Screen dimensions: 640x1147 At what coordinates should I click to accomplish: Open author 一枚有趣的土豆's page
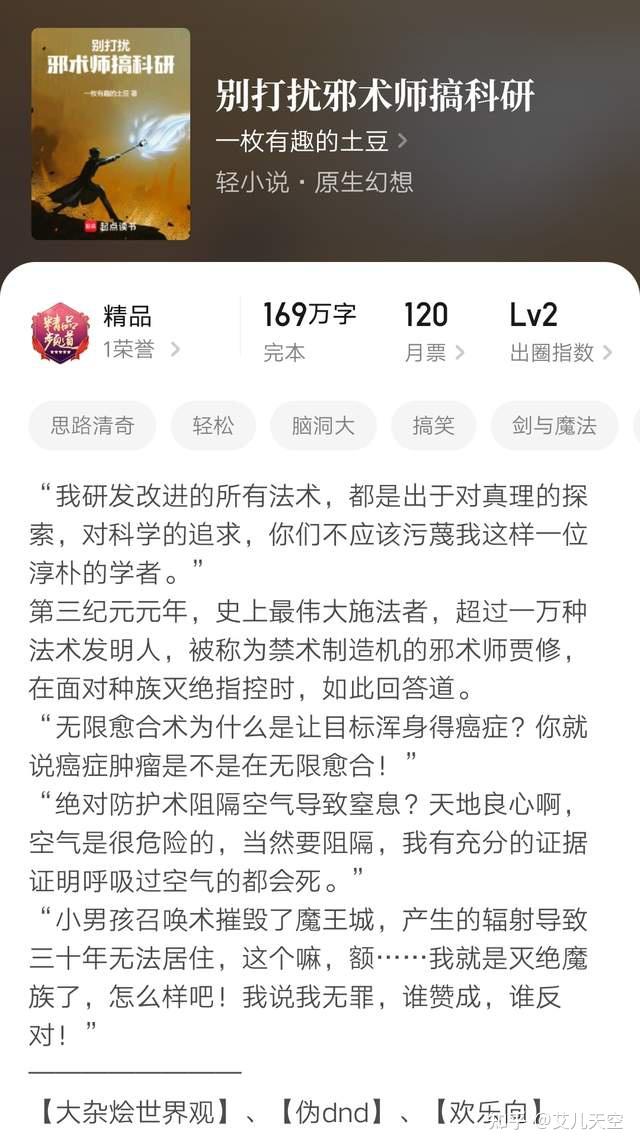pyautogui.click(x=311, y=140)
